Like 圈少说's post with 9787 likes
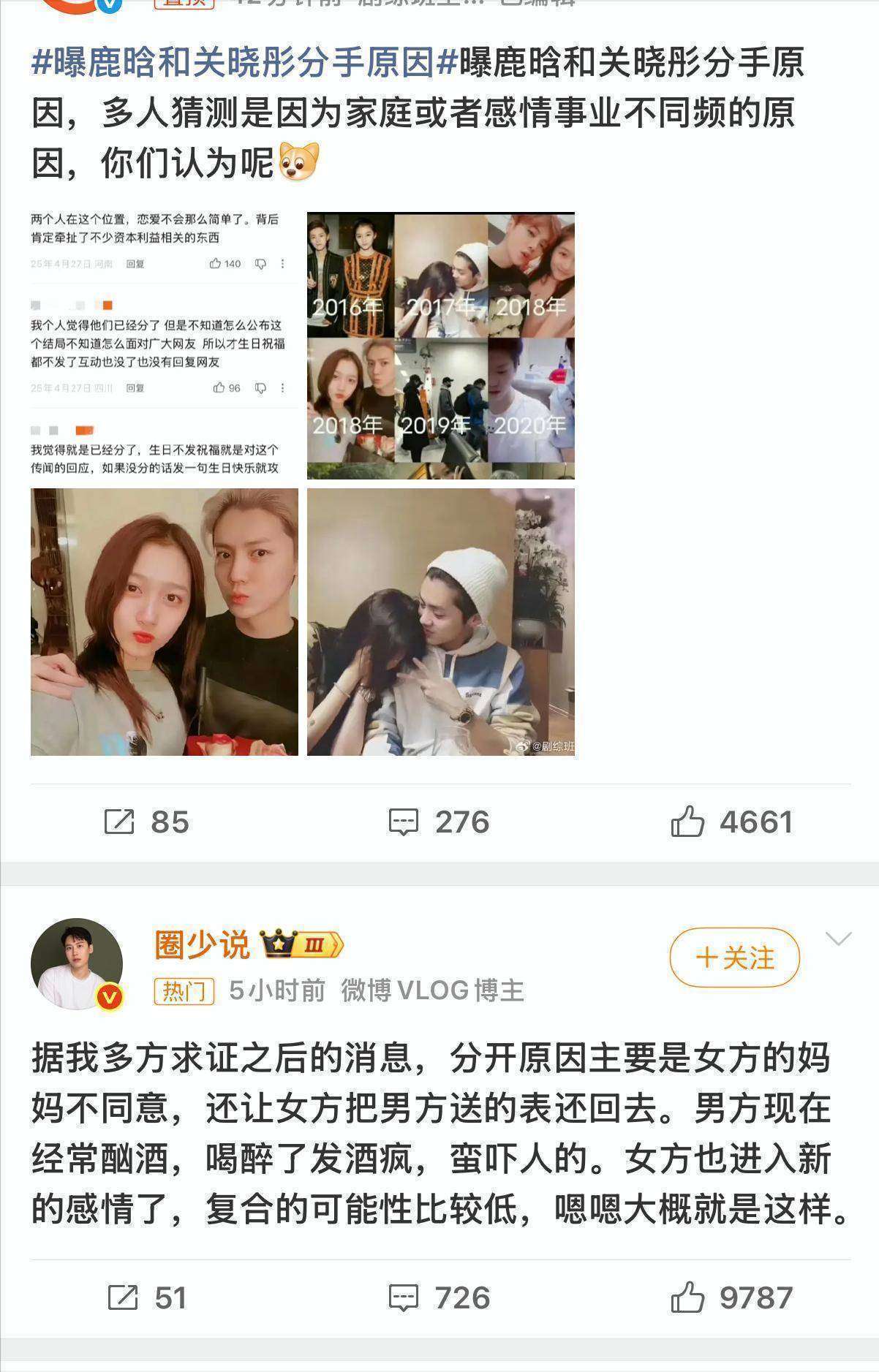 click(731, 1298)
